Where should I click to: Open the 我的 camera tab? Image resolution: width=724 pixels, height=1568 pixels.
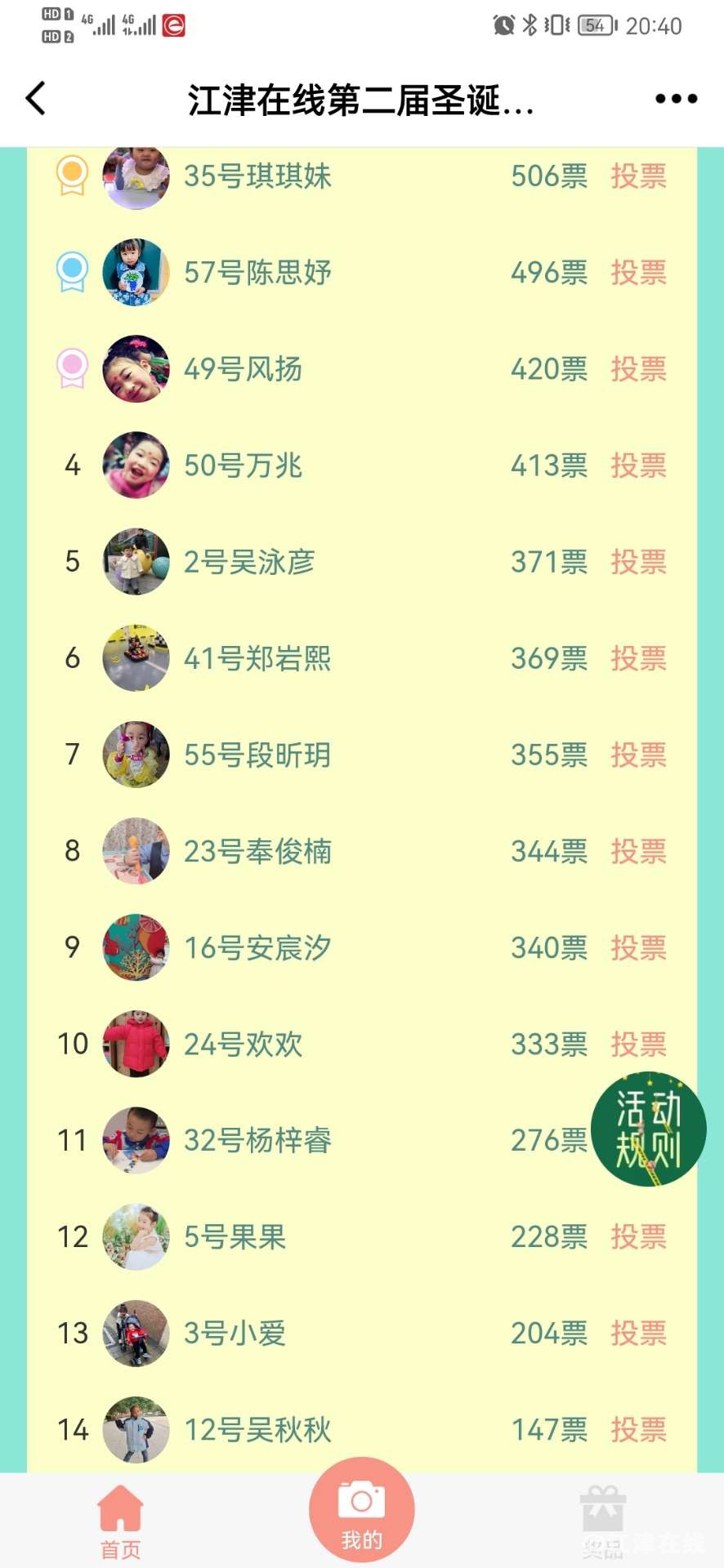[361, 1511]
